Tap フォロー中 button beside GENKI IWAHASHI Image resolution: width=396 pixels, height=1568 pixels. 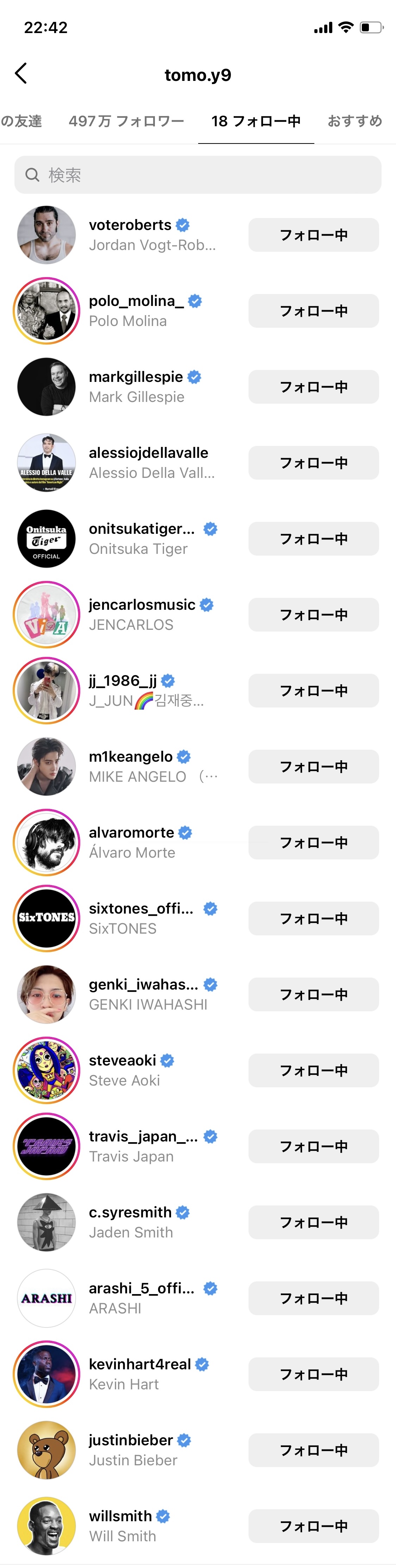pyautogui.click(x=313, y=994)
